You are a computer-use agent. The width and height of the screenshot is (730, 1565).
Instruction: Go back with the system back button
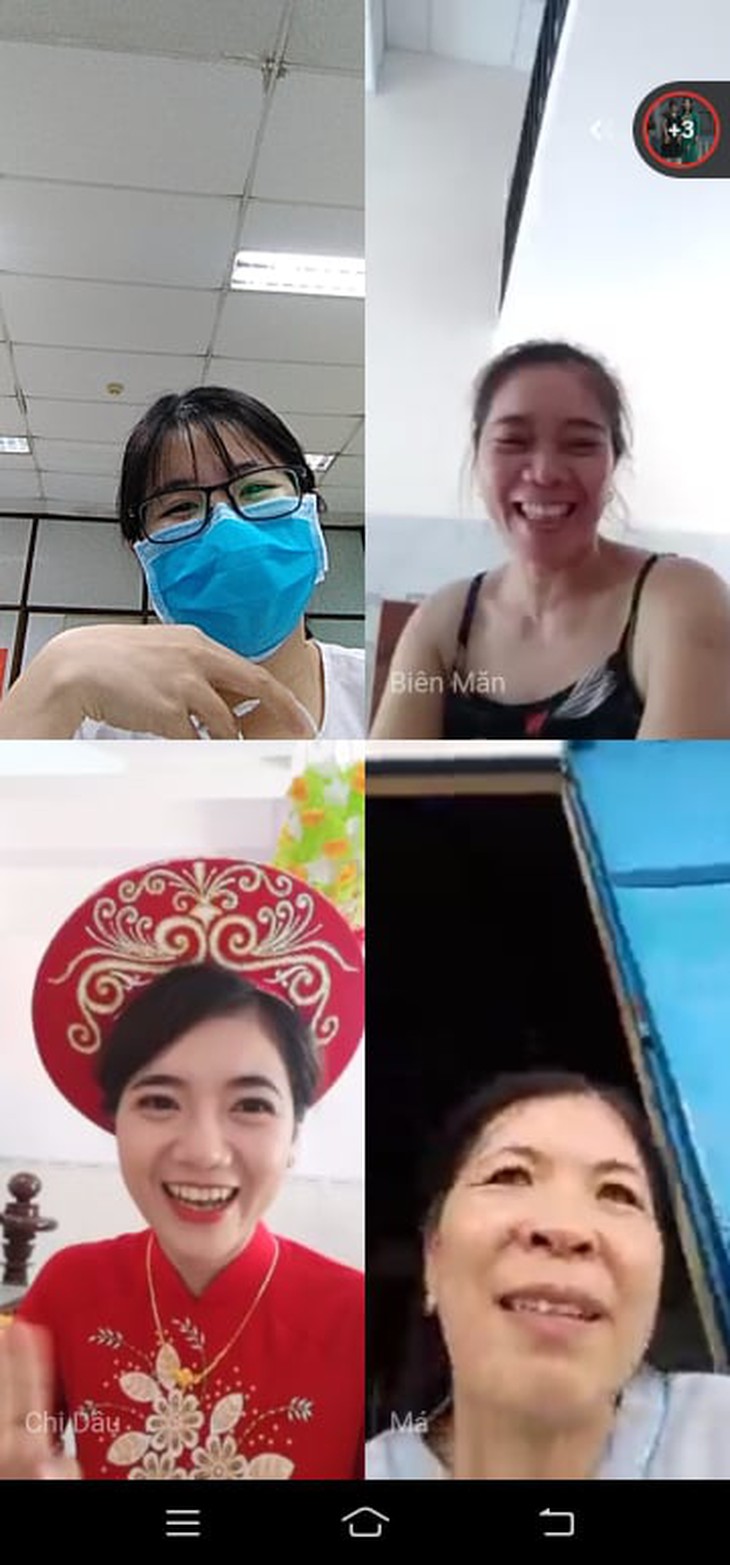click(x=557, y=1522)
